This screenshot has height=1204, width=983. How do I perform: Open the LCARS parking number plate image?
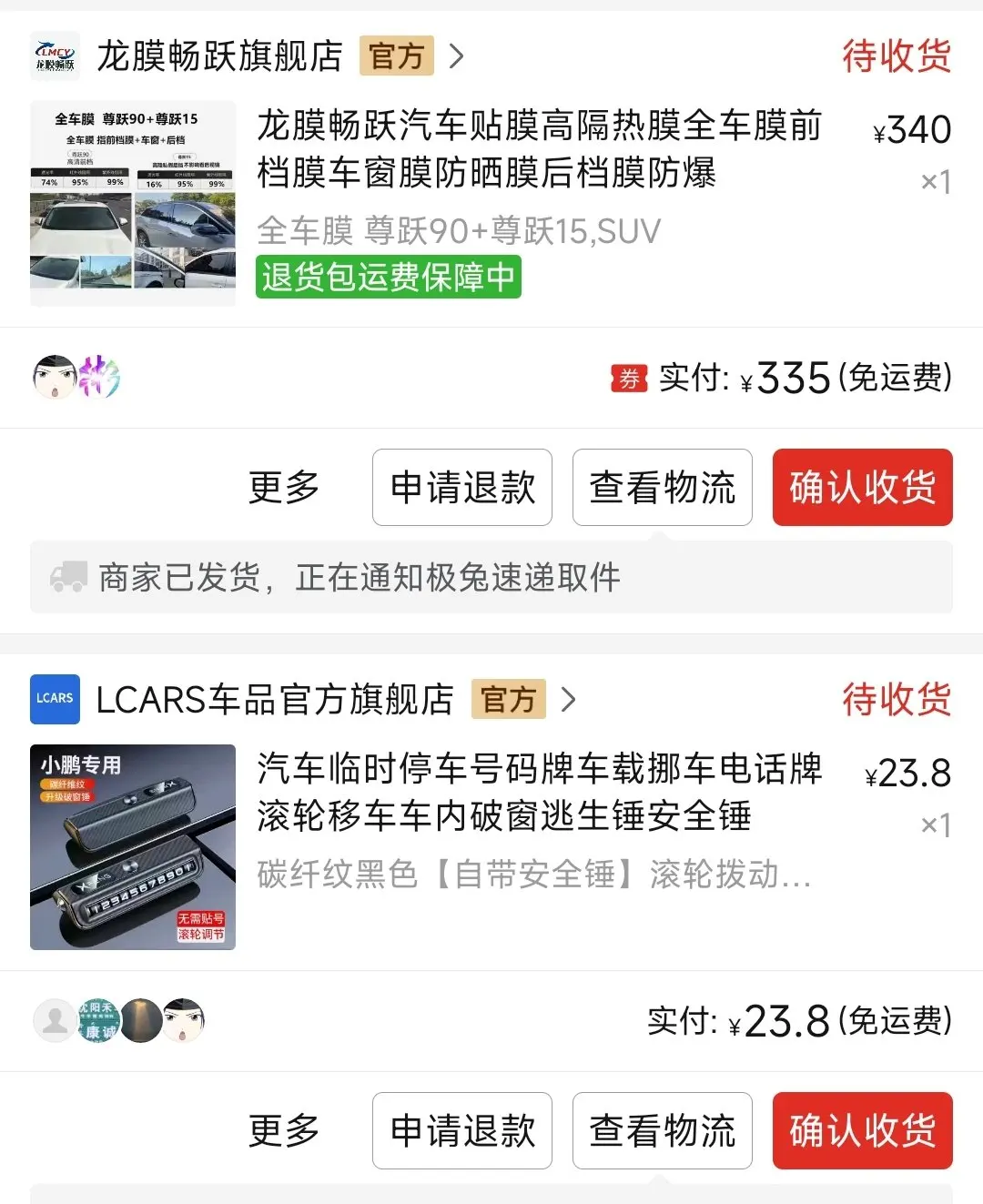point(133,847)
